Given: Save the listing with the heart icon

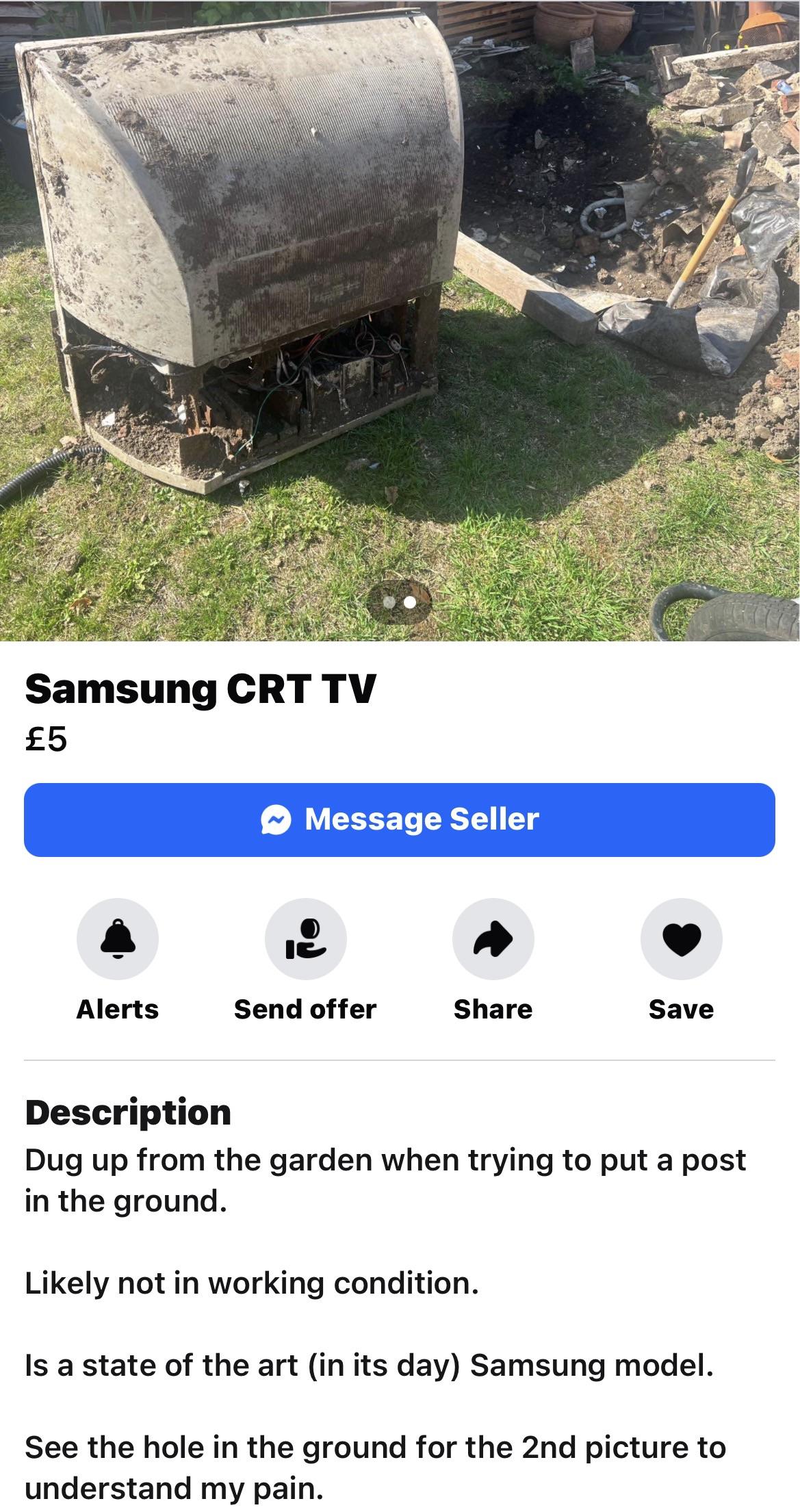Looking at the screenshot, I should pos(681,938).
